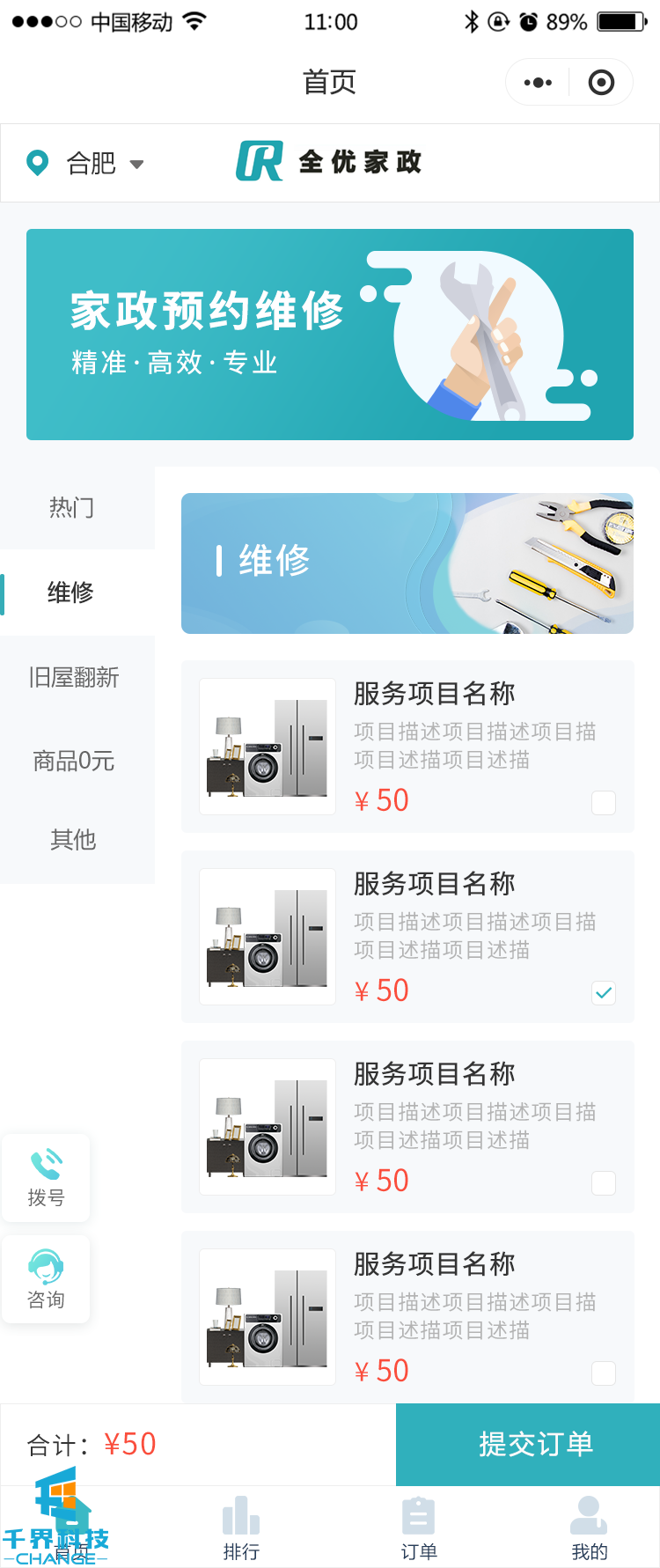Switch to the 排行 tab
The image size is (660, 1568).
241,1528
